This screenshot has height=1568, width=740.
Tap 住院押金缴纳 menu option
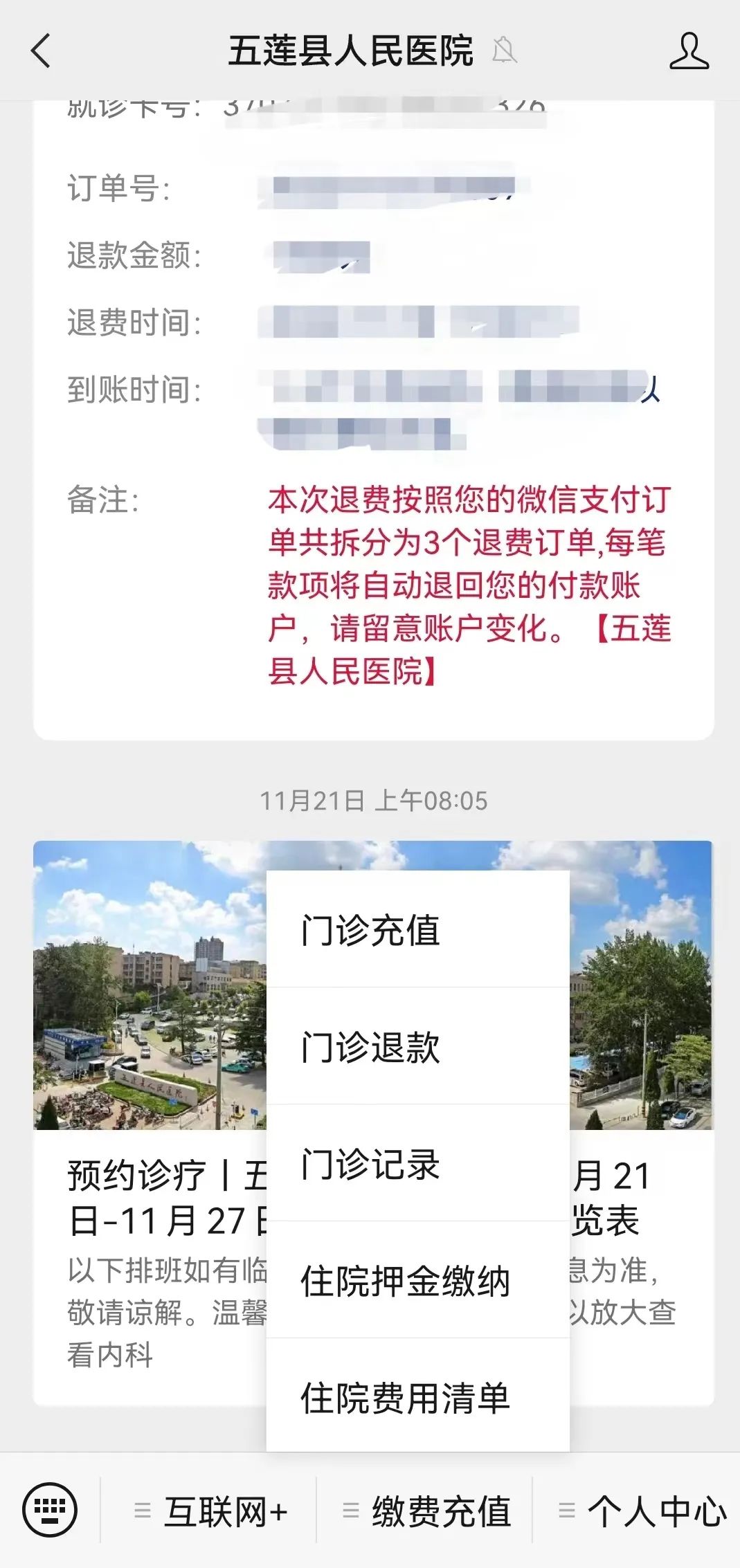point(417,1280)
